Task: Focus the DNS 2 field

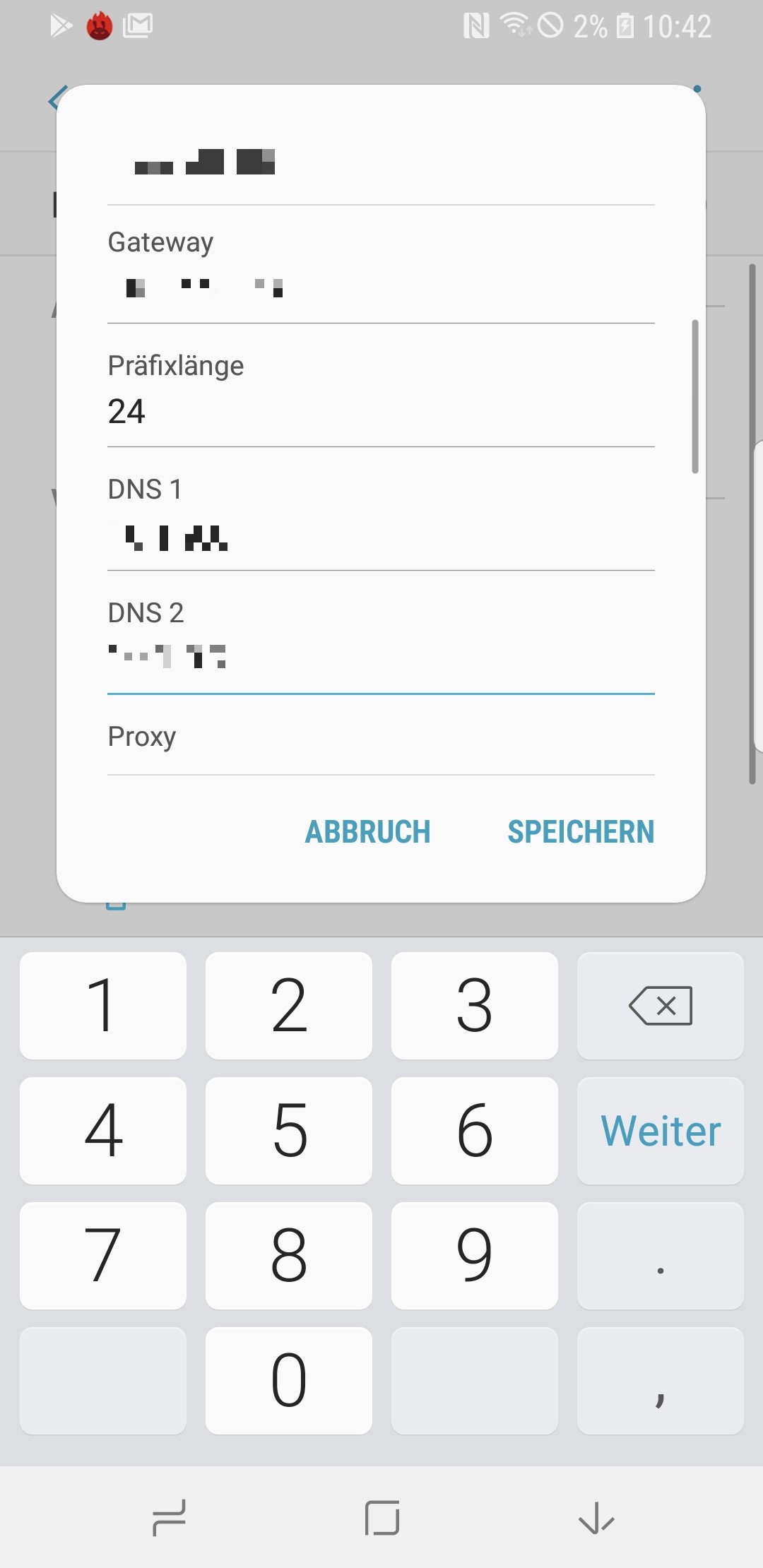Action: point(380,658)
